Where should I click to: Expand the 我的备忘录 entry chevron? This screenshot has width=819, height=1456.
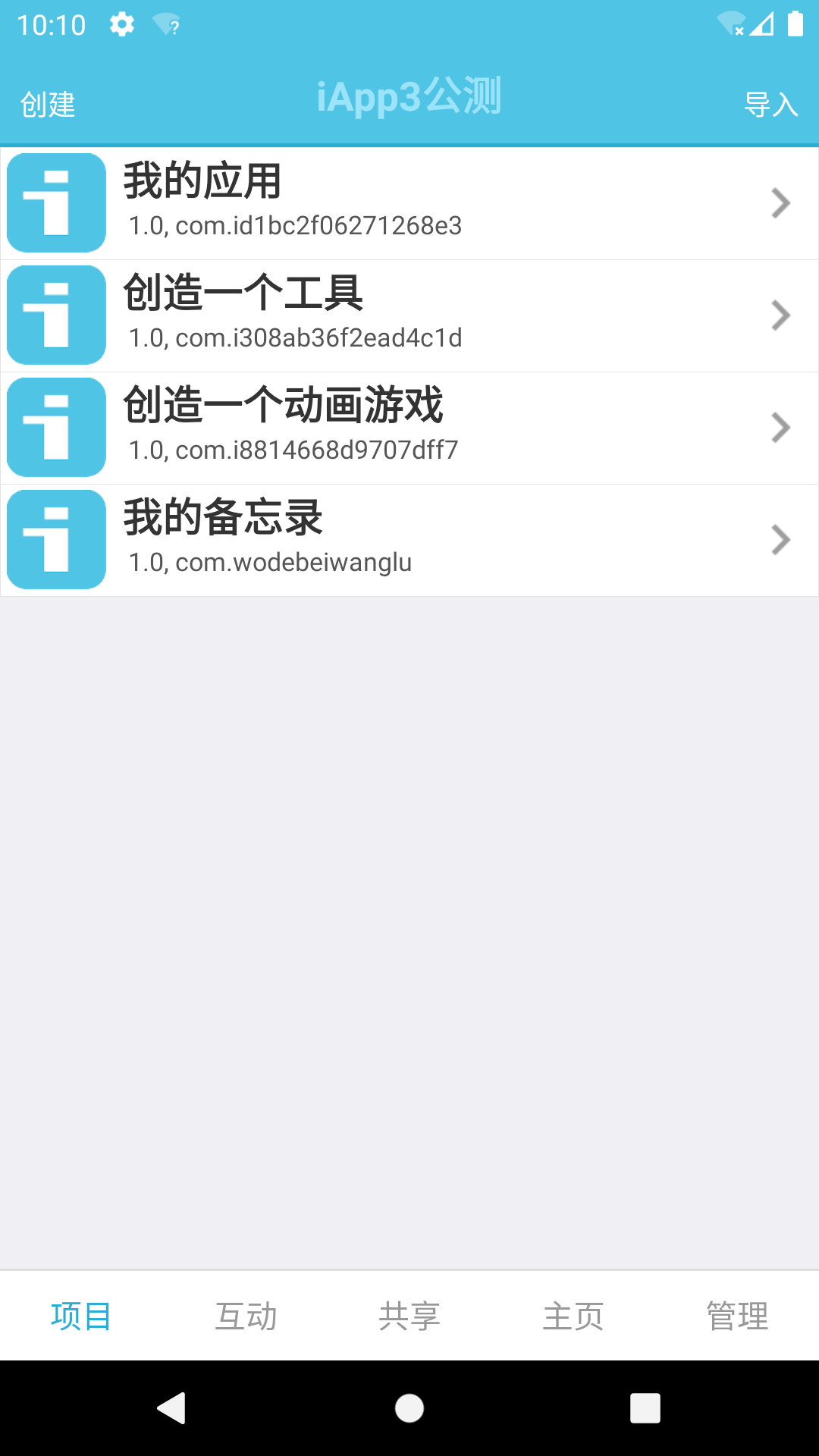[780, 539]
